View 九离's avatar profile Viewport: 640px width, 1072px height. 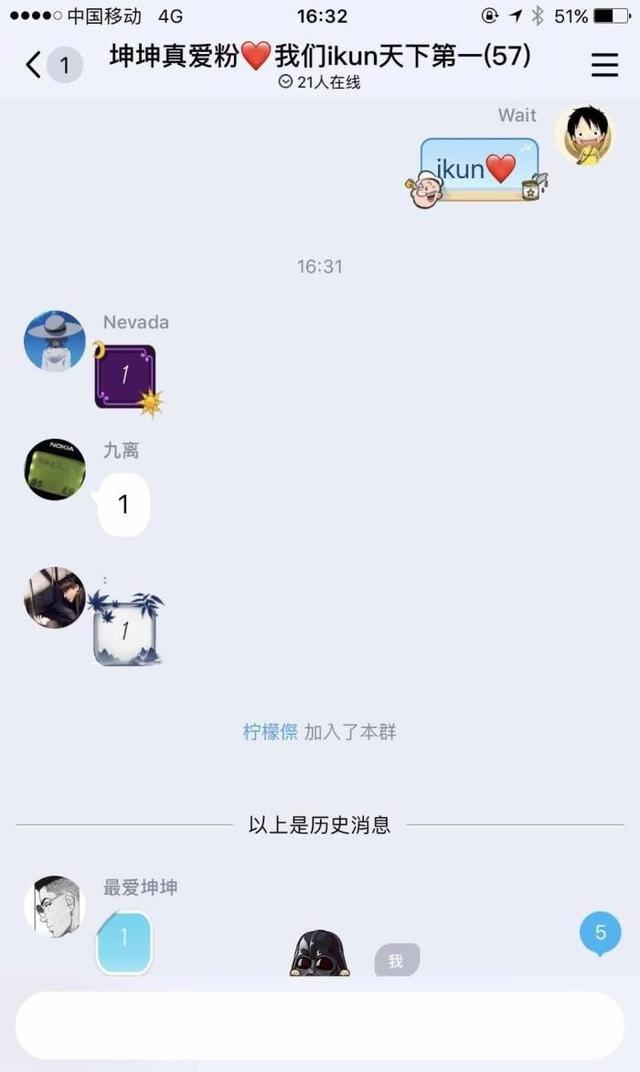[x=55, y=469]
